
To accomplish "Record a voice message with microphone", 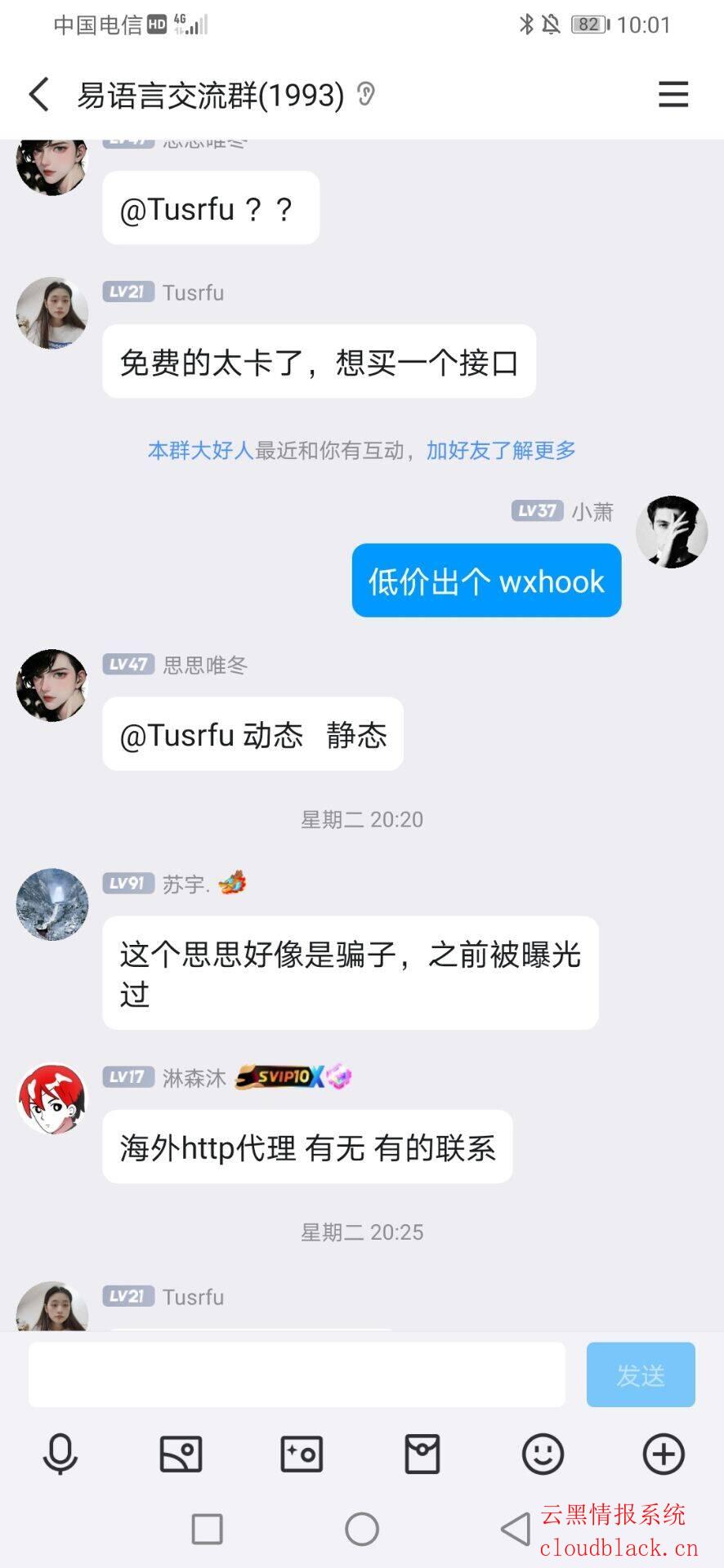I will click(60, 1454).
